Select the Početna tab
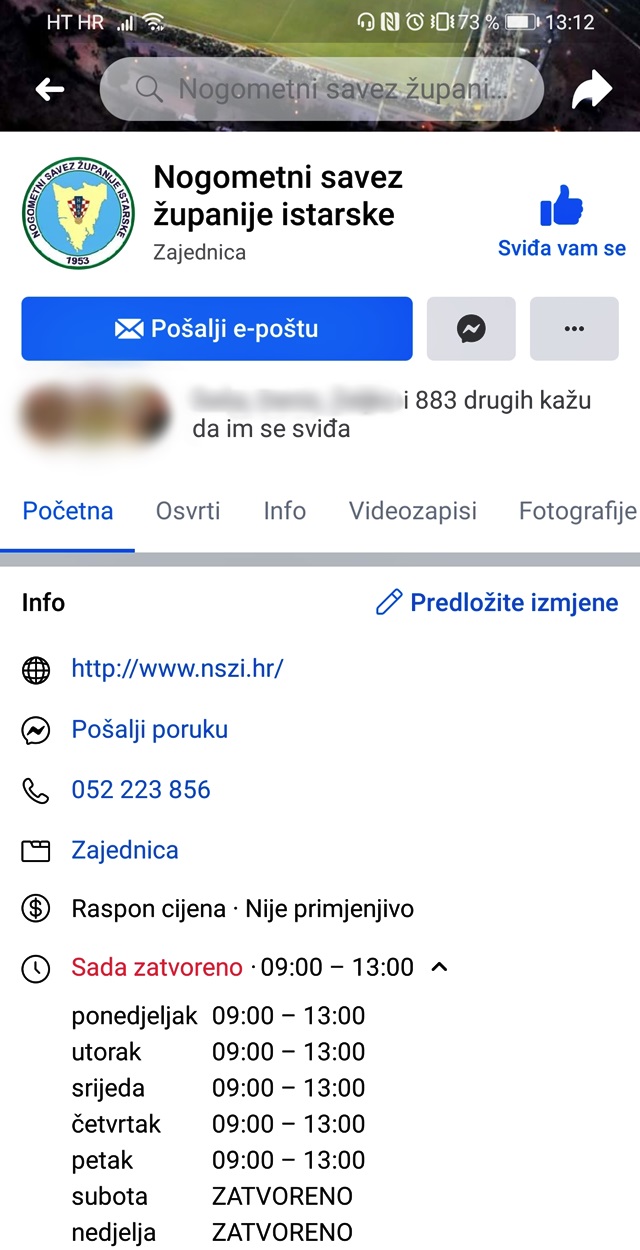640x1250 pixels. (x=67, y=511)
